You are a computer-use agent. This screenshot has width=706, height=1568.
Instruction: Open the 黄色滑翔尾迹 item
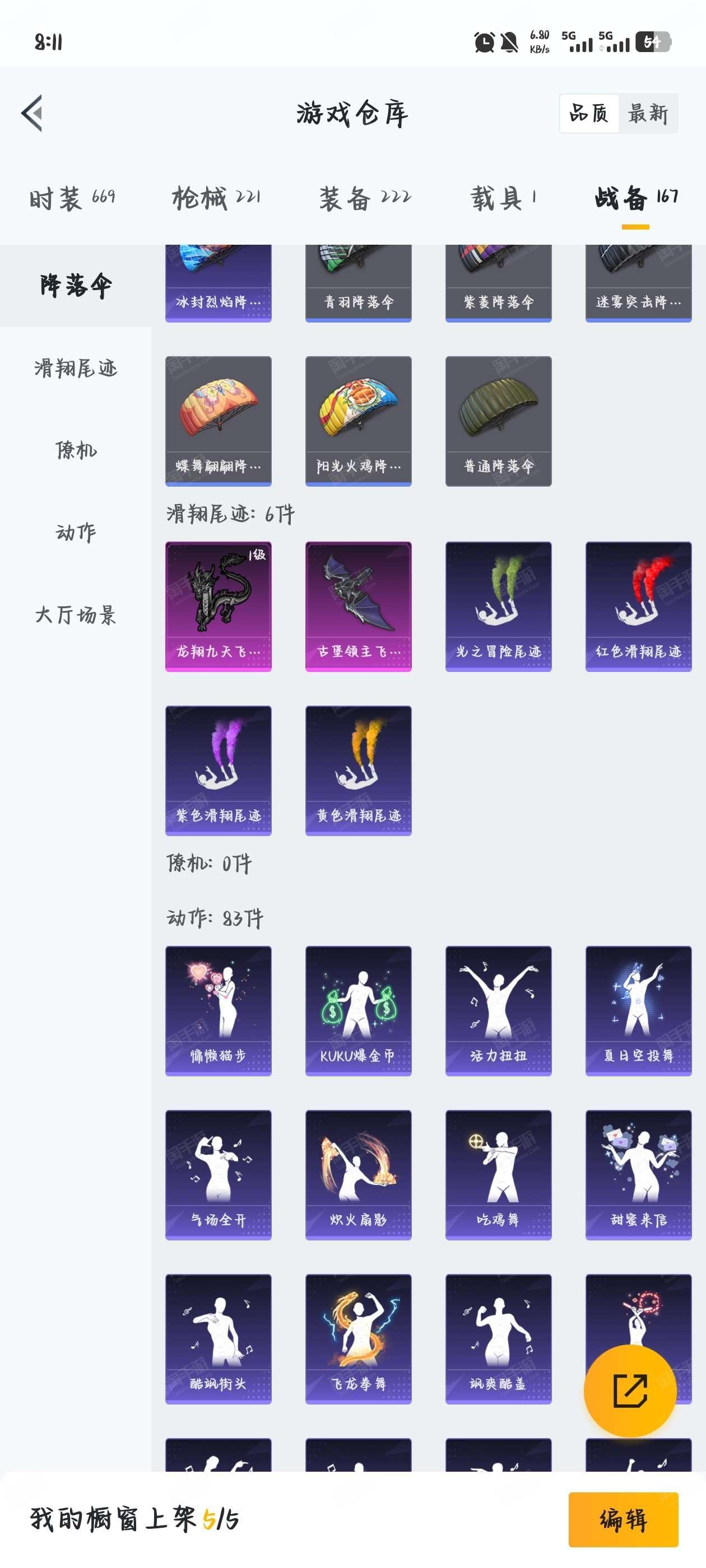coord(358,771)
